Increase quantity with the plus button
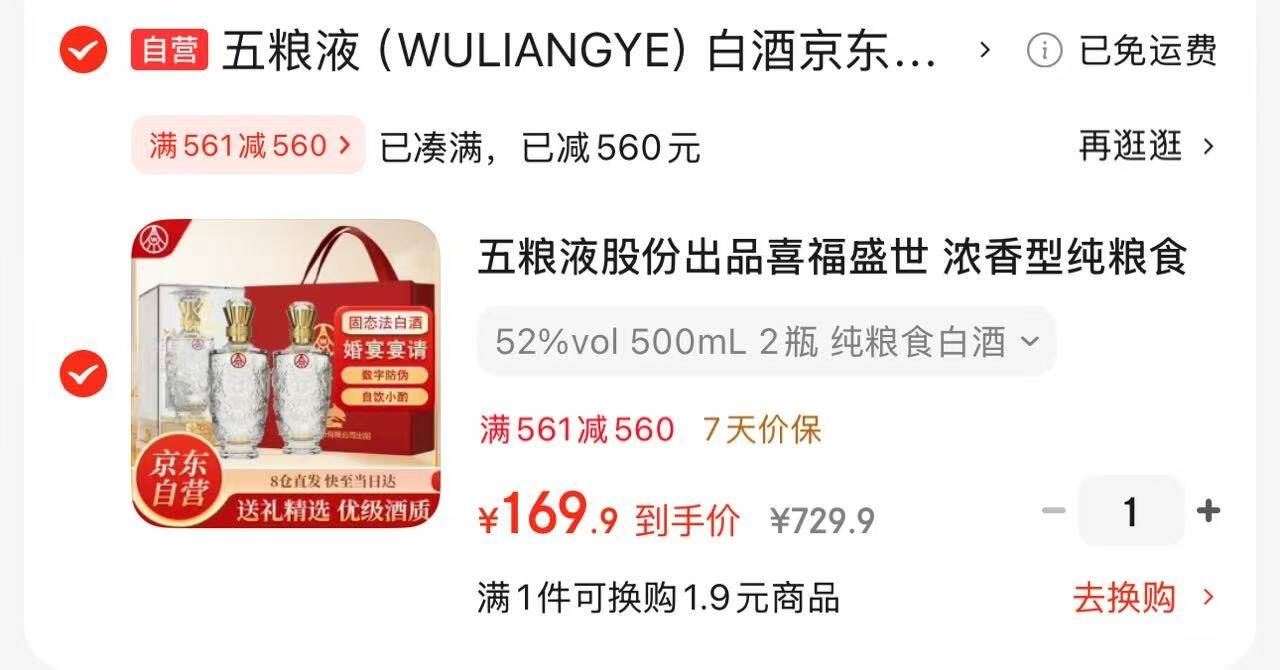Screen dimensions: 1280x670 tap(1208, 512)
